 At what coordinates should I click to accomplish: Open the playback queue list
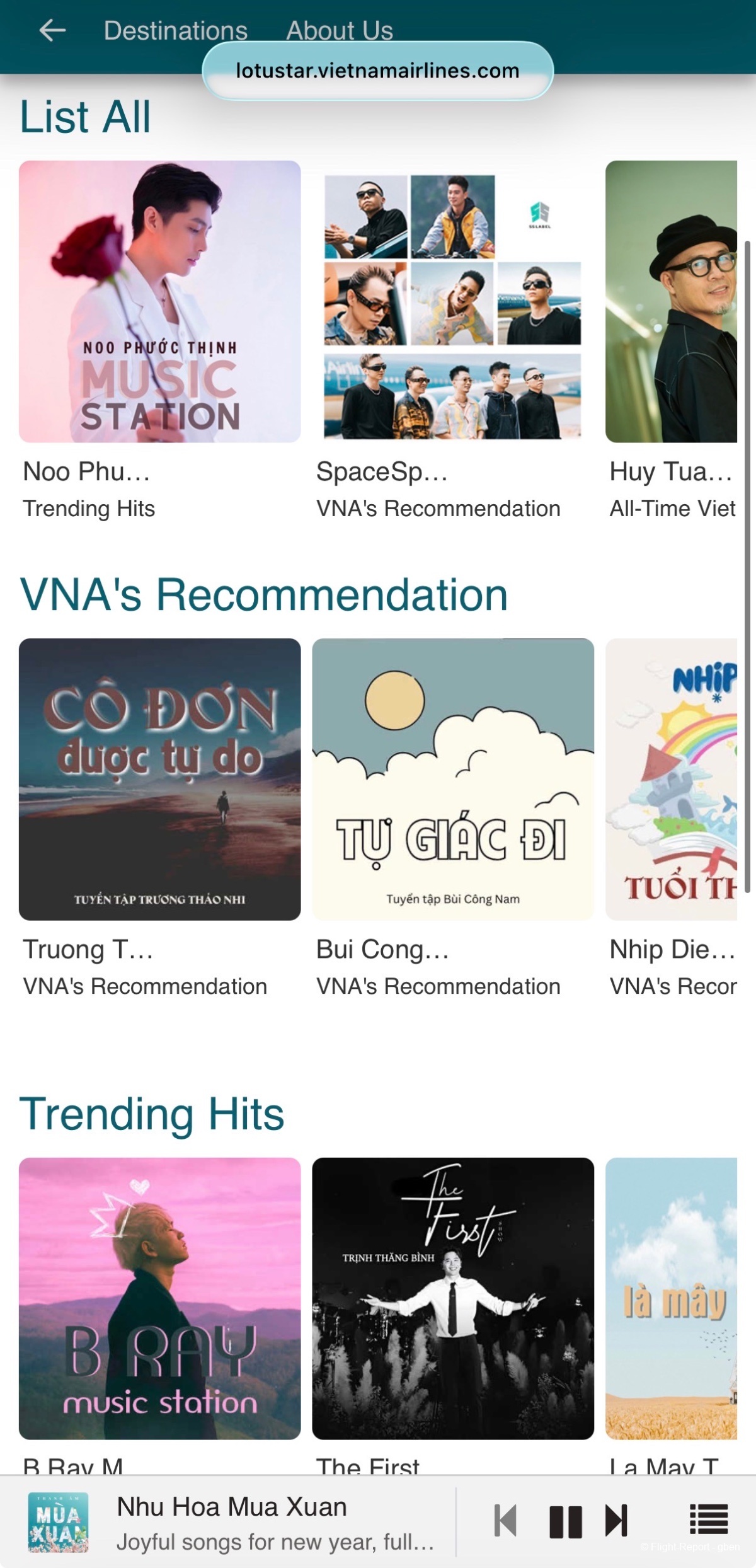tap(709, 1519)
